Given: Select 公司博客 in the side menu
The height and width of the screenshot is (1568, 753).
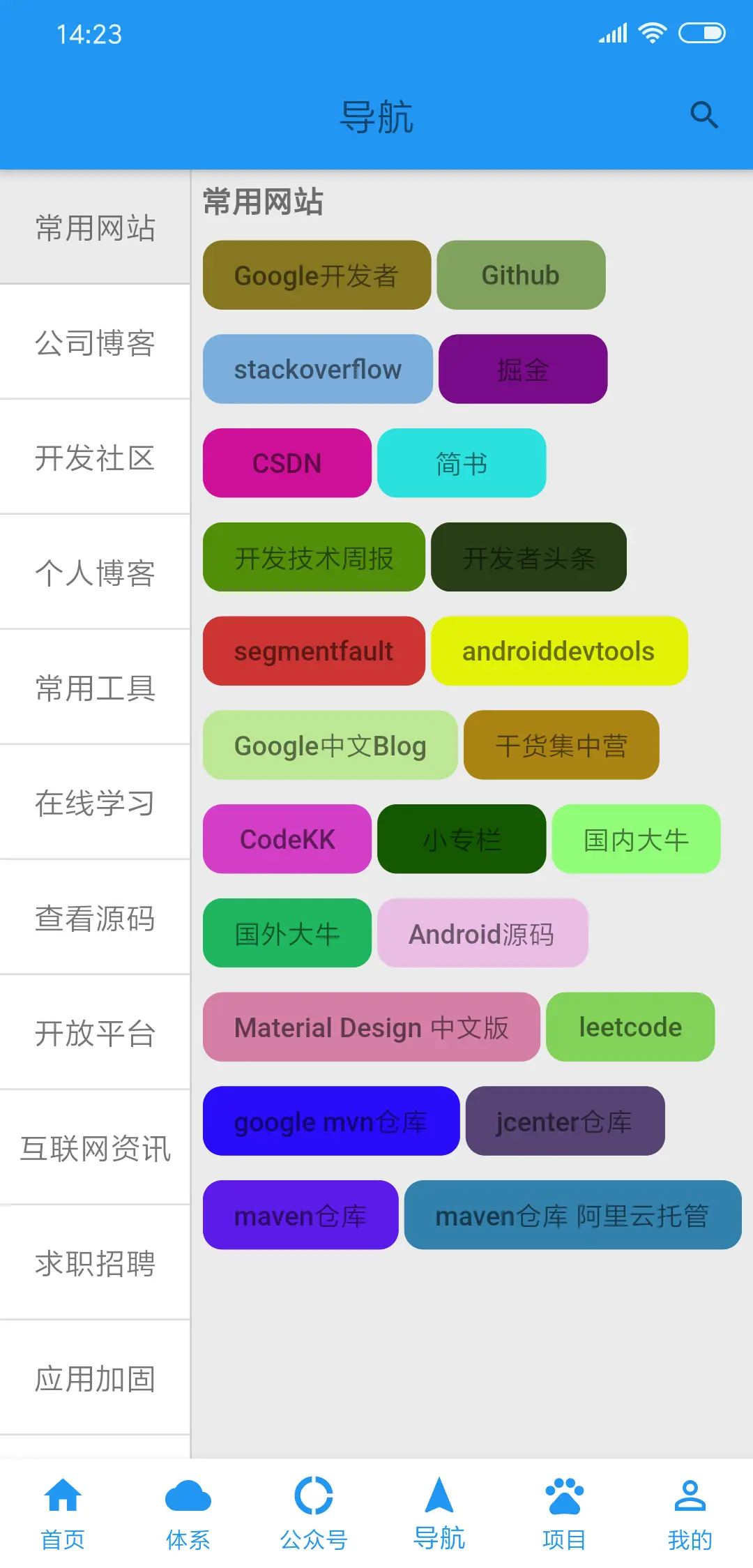Looking at the screenshot, I should click(95, 342).
